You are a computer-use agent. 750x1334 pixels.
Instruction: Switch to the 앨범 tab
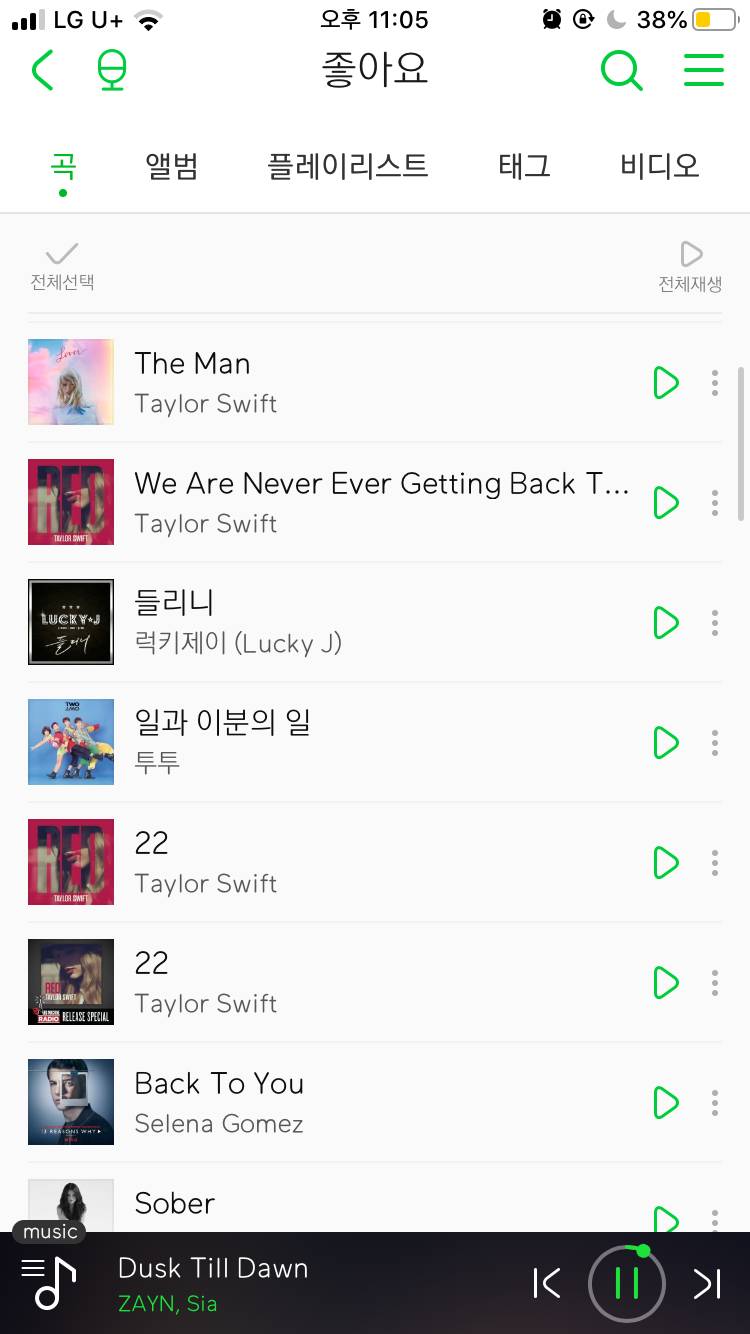(171, 166)
